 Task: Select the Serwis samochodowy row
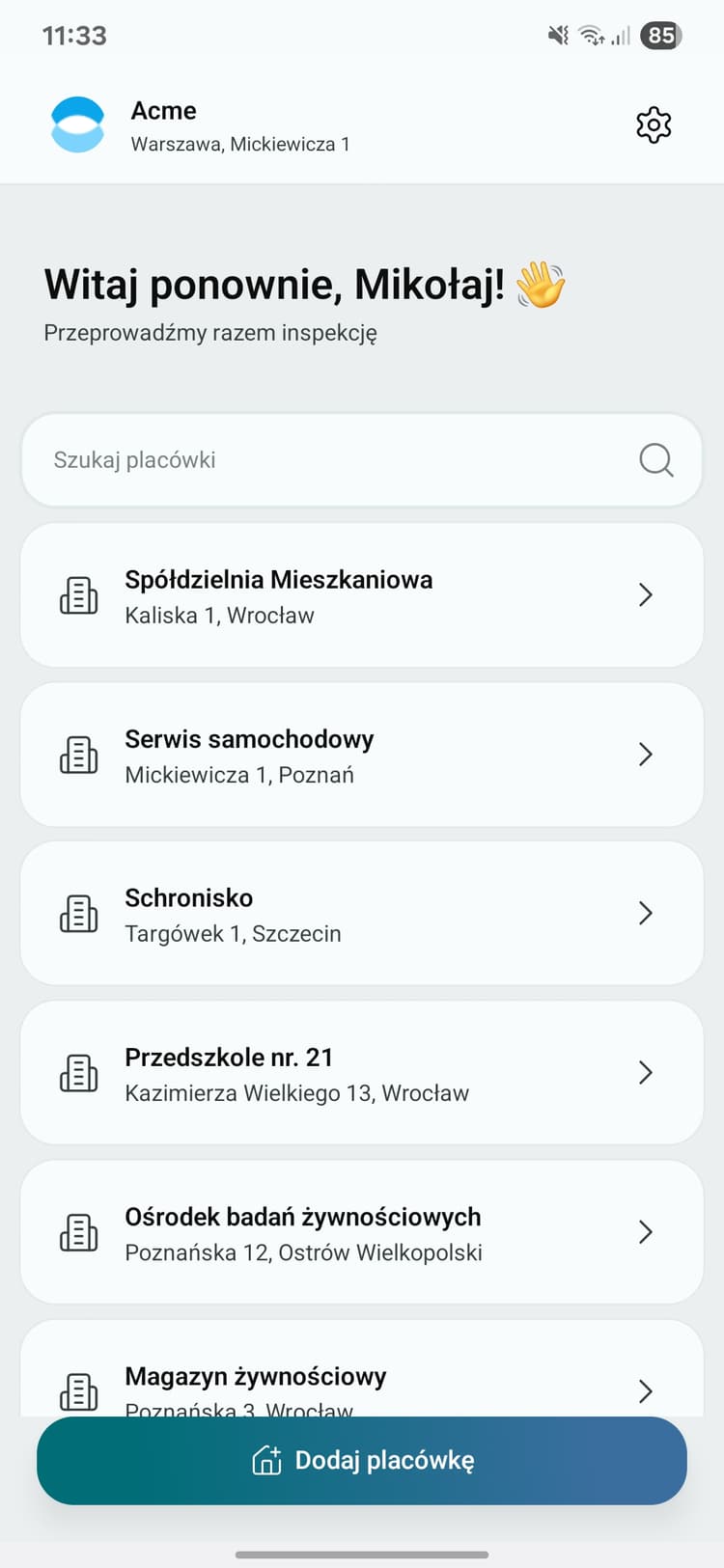(361, 755)
